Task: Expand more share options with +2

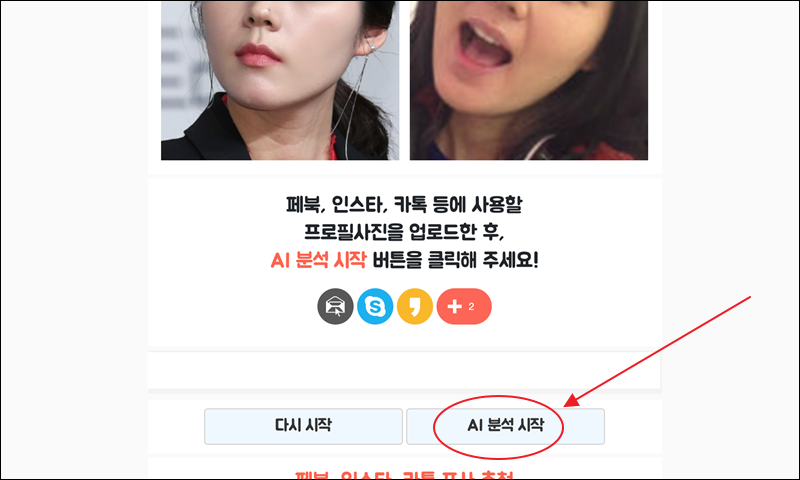Action: (463, 306)
